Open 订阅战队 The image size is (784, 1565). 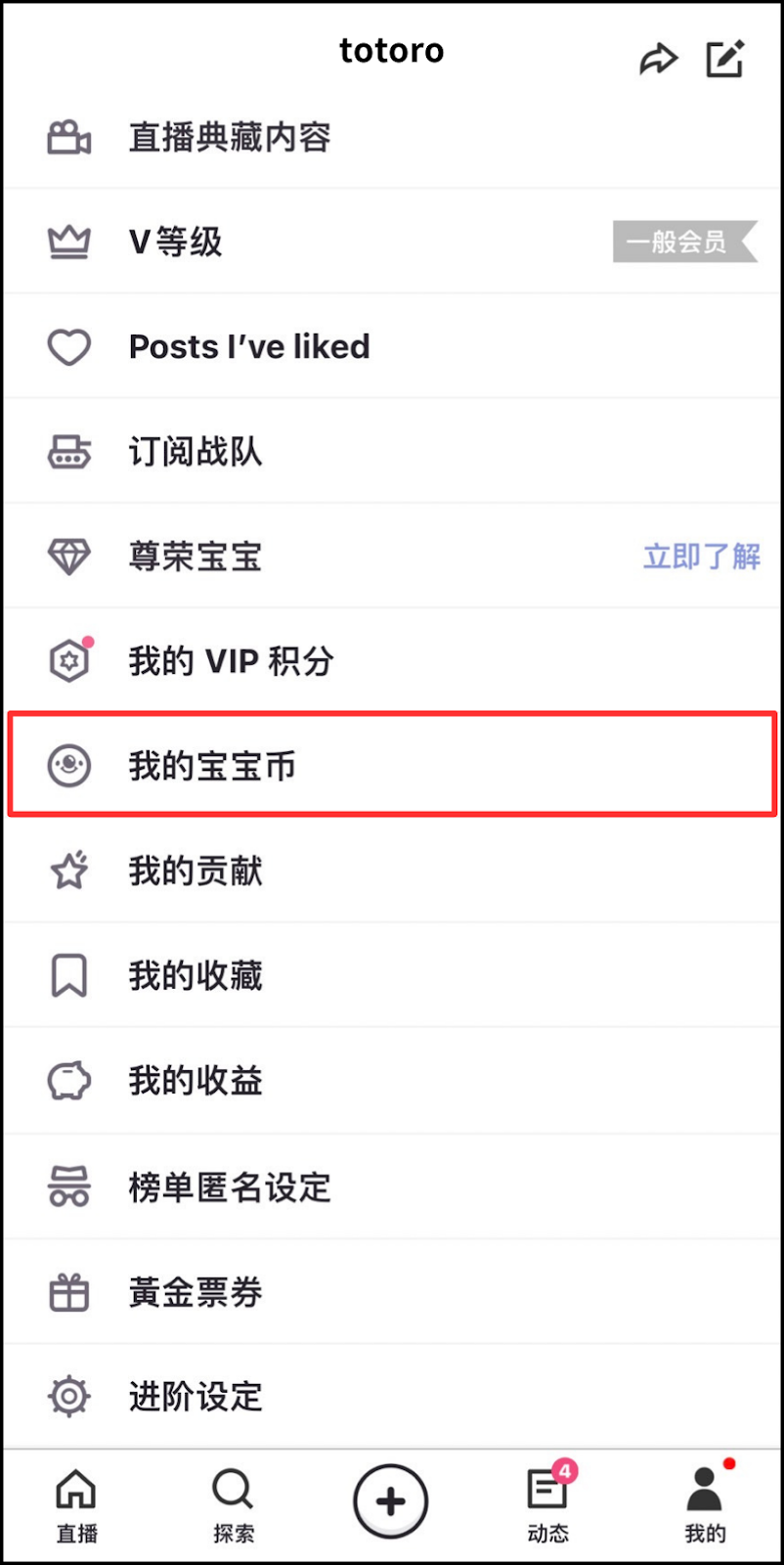pos(196,452)
